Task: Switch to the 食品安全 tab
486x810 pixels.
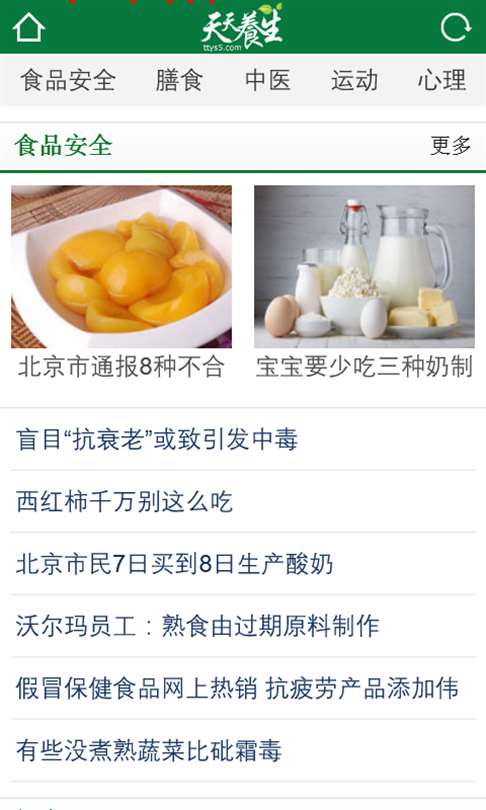Action: coord(68,80)
